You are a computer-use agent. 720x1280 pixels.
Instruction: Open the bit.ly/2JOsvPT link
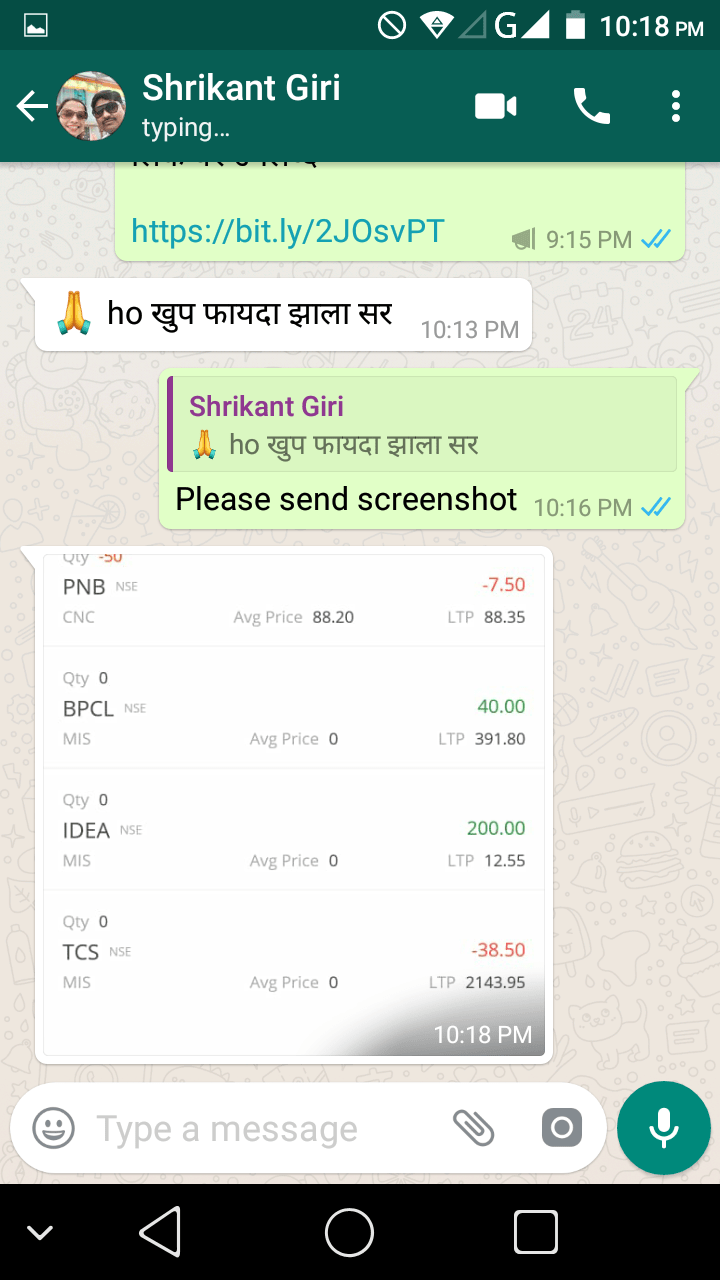[x=287, y=231]
